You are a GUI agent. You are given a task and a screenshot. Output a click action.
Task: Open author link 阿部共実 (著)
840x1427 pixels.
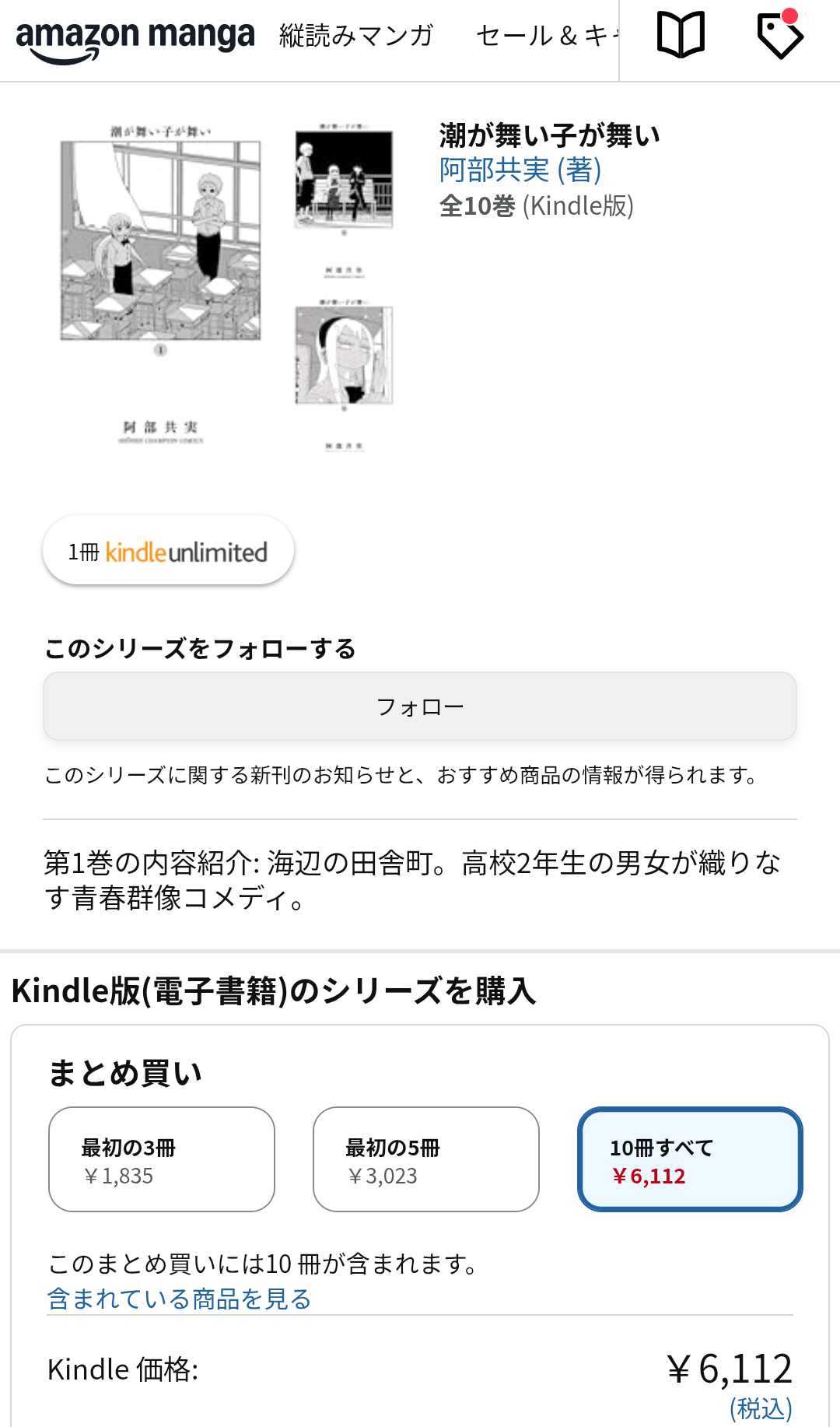tap(520, 170)
